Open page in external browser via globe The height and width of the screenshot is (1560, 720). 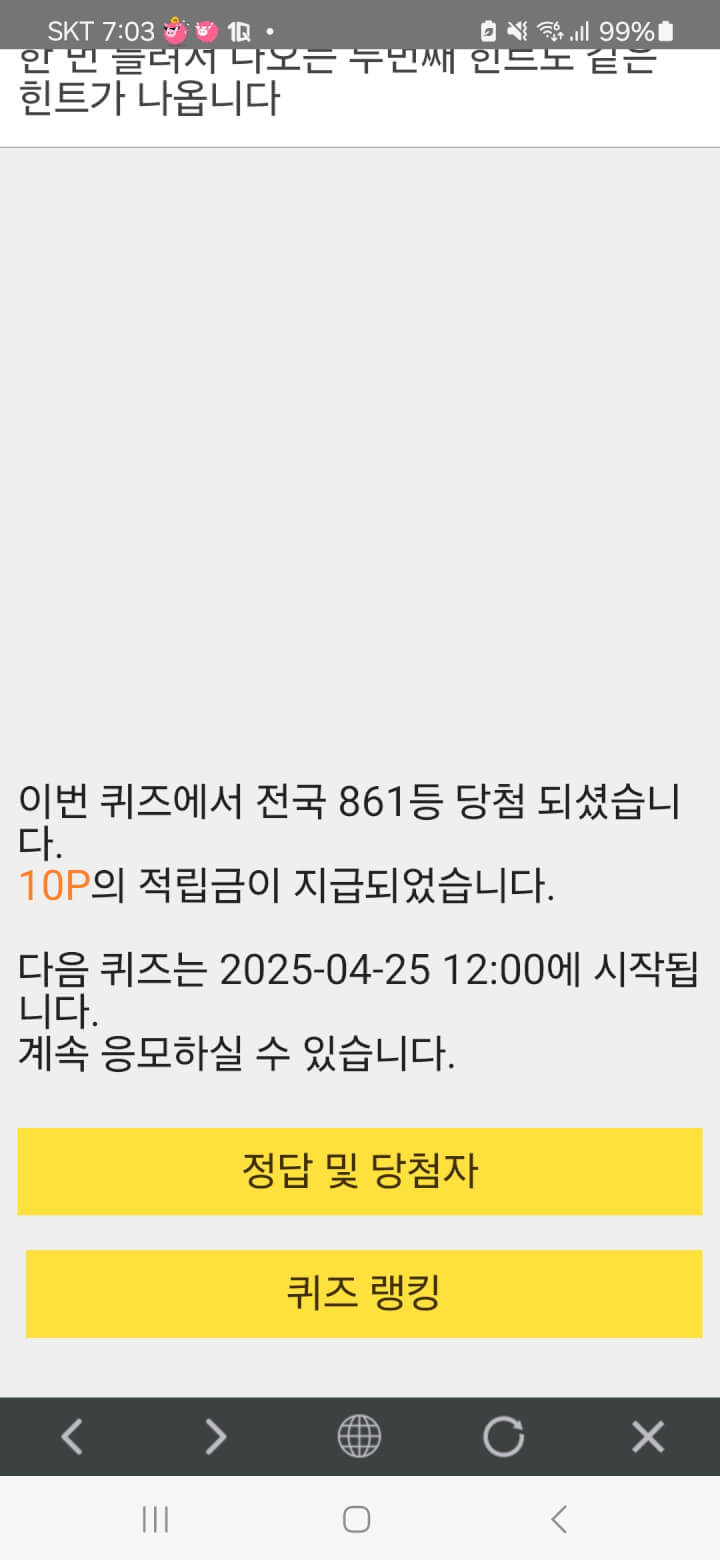click(x=359, y=1437)
